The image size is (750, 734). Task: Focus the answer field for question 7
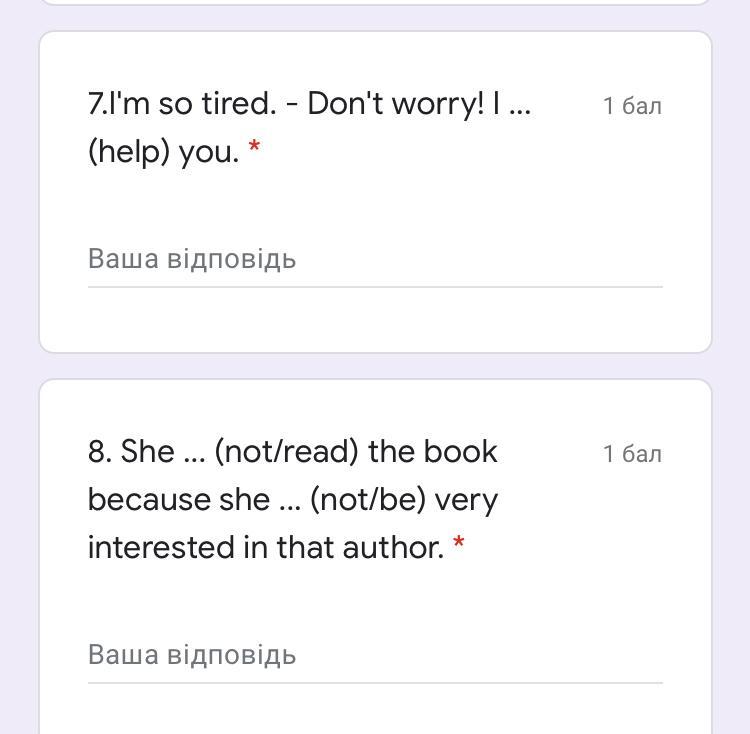[x=374, y=259]
